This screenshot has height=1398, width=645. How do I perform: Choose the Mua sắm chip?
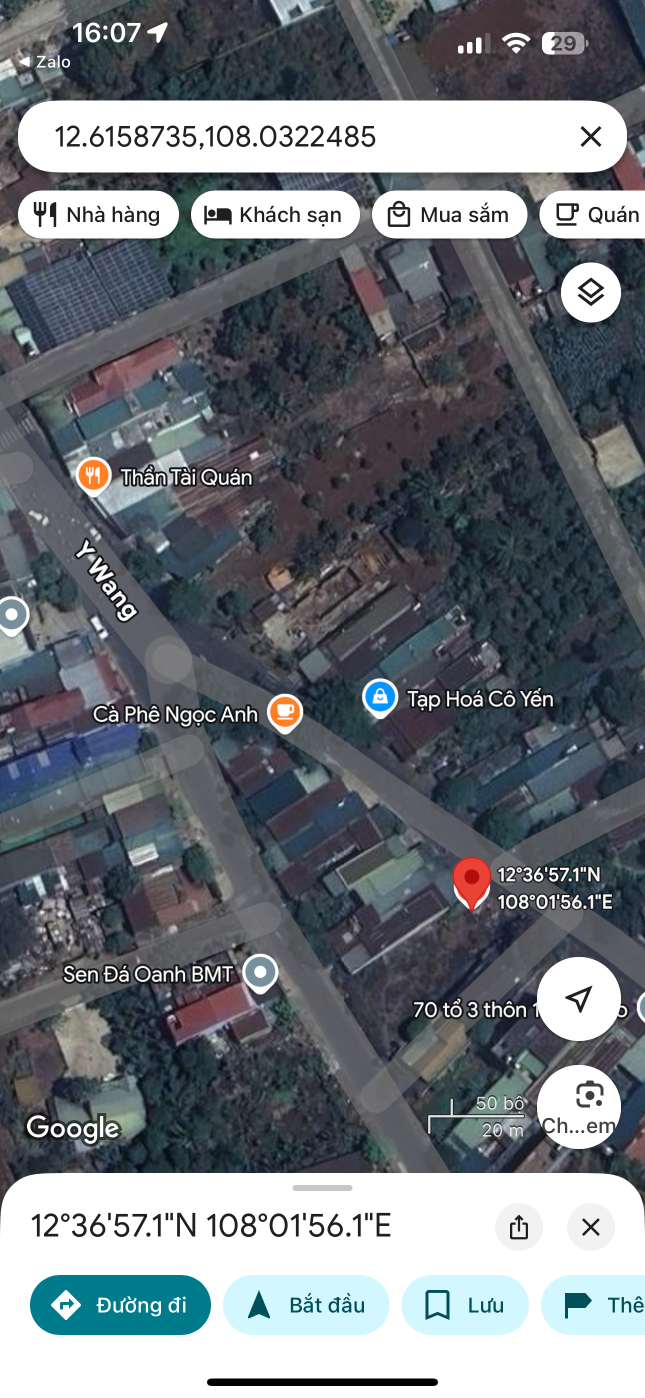(449, 214)
